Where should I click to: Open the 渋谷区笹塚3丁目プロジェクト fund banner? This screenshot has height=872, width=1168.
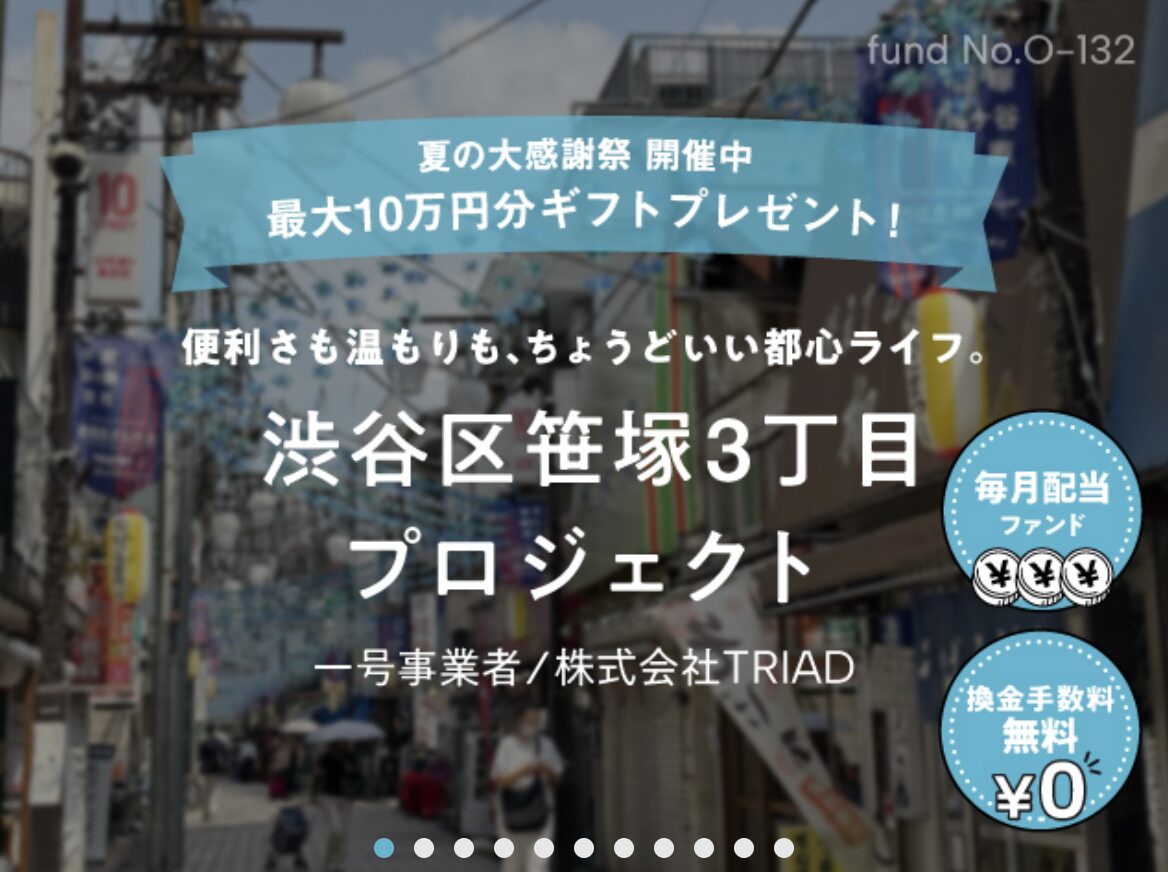[590, 500]
